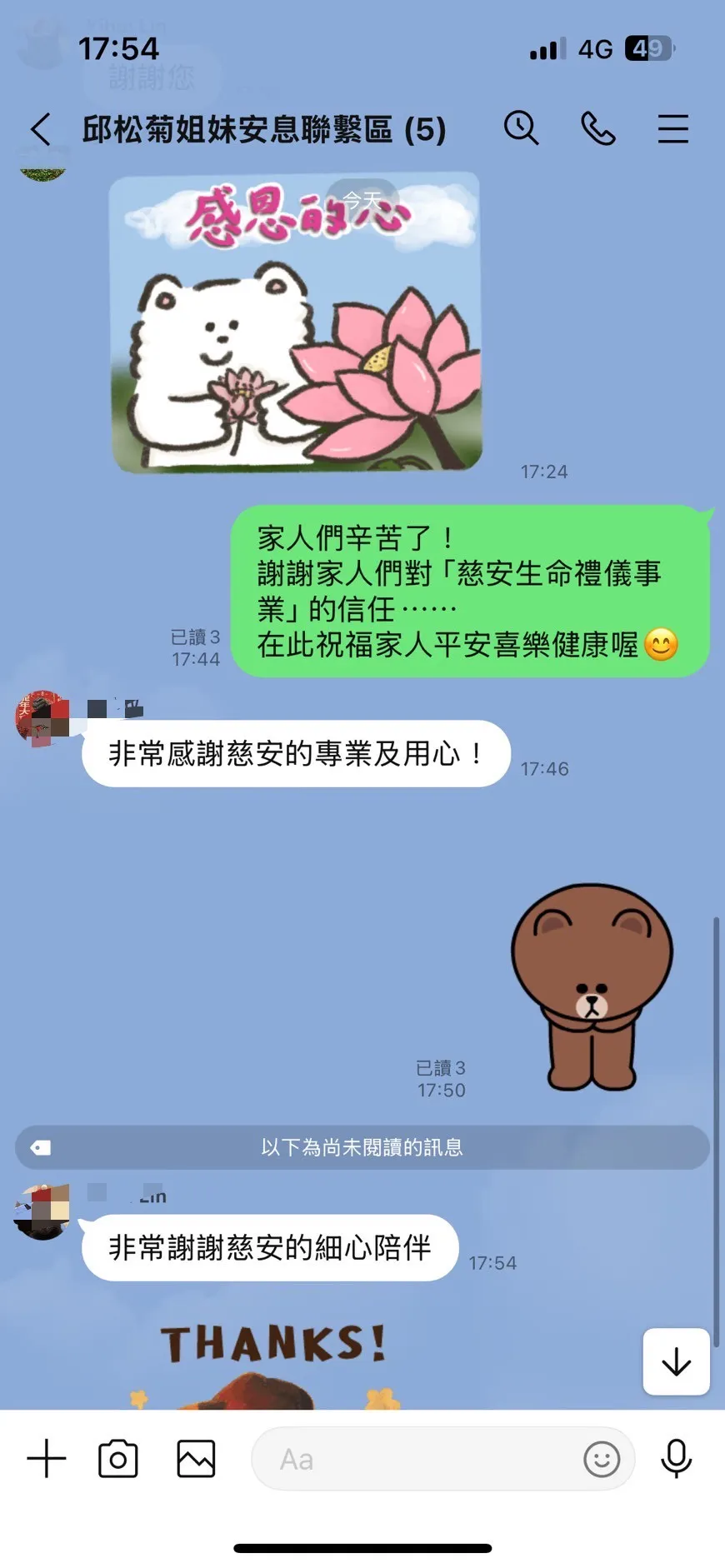Screen dimensions: 725x1568
Task: Open the 感恩的心 bear sticker
Action: click(x=296, y=323)
